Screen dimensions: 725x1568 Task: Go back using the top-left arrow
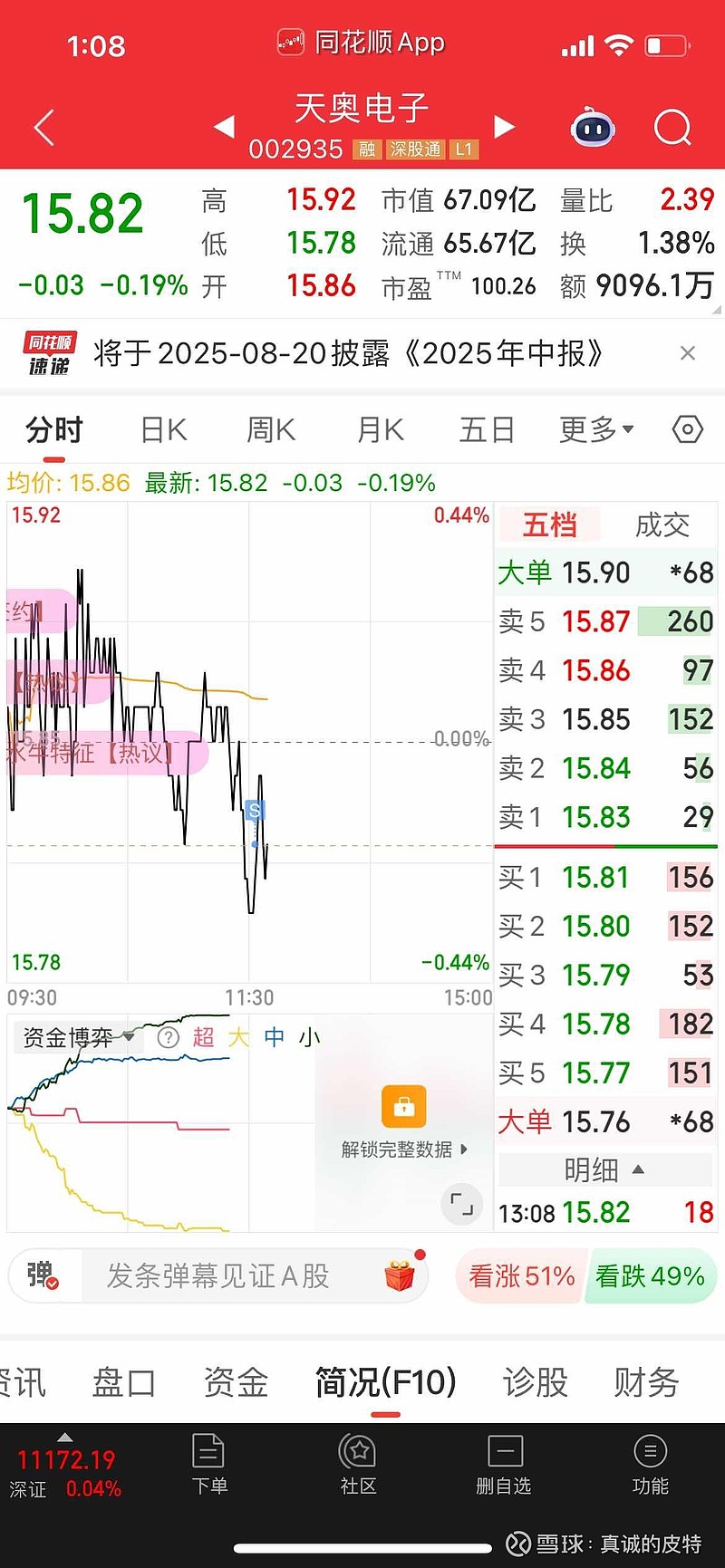point(43,128)
